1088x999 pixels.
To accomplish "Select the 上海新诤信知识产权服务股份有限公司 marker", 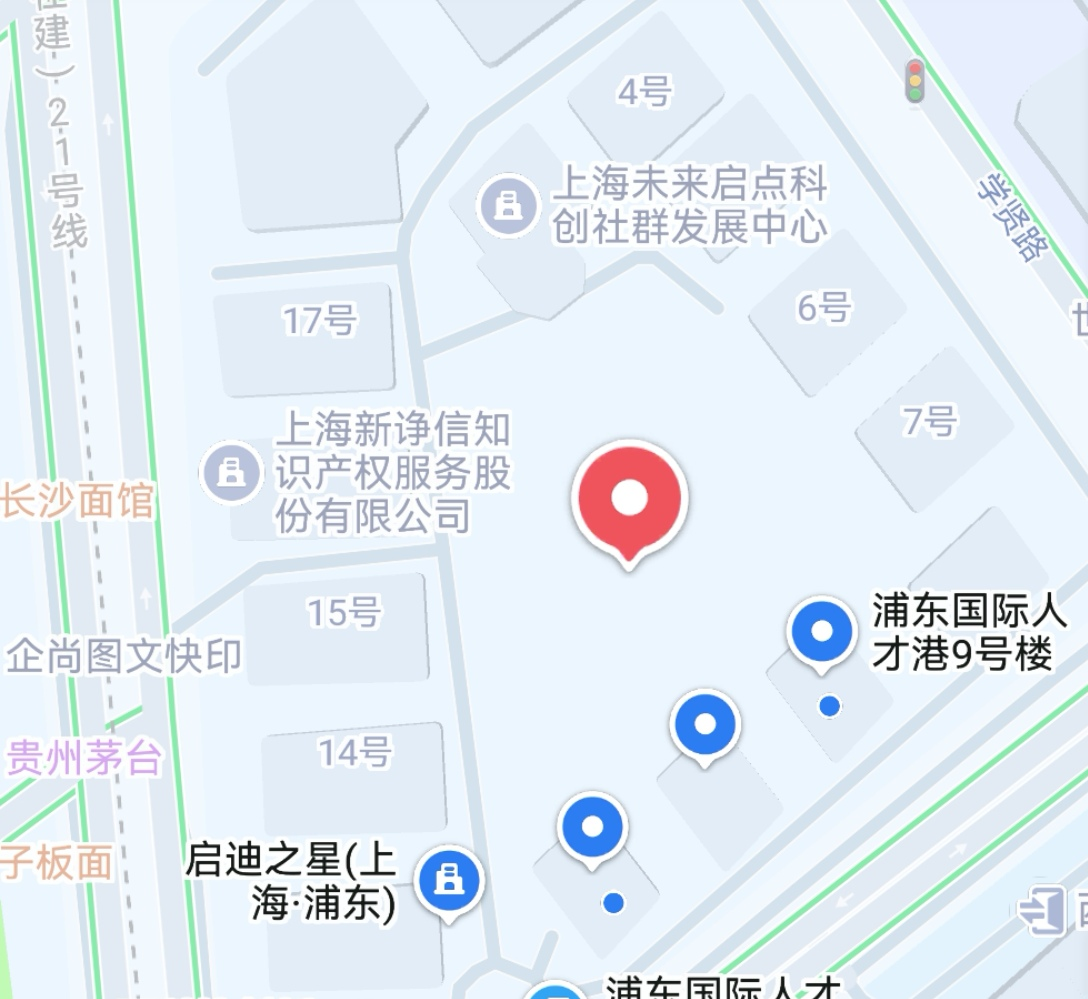I will [232, 472].
